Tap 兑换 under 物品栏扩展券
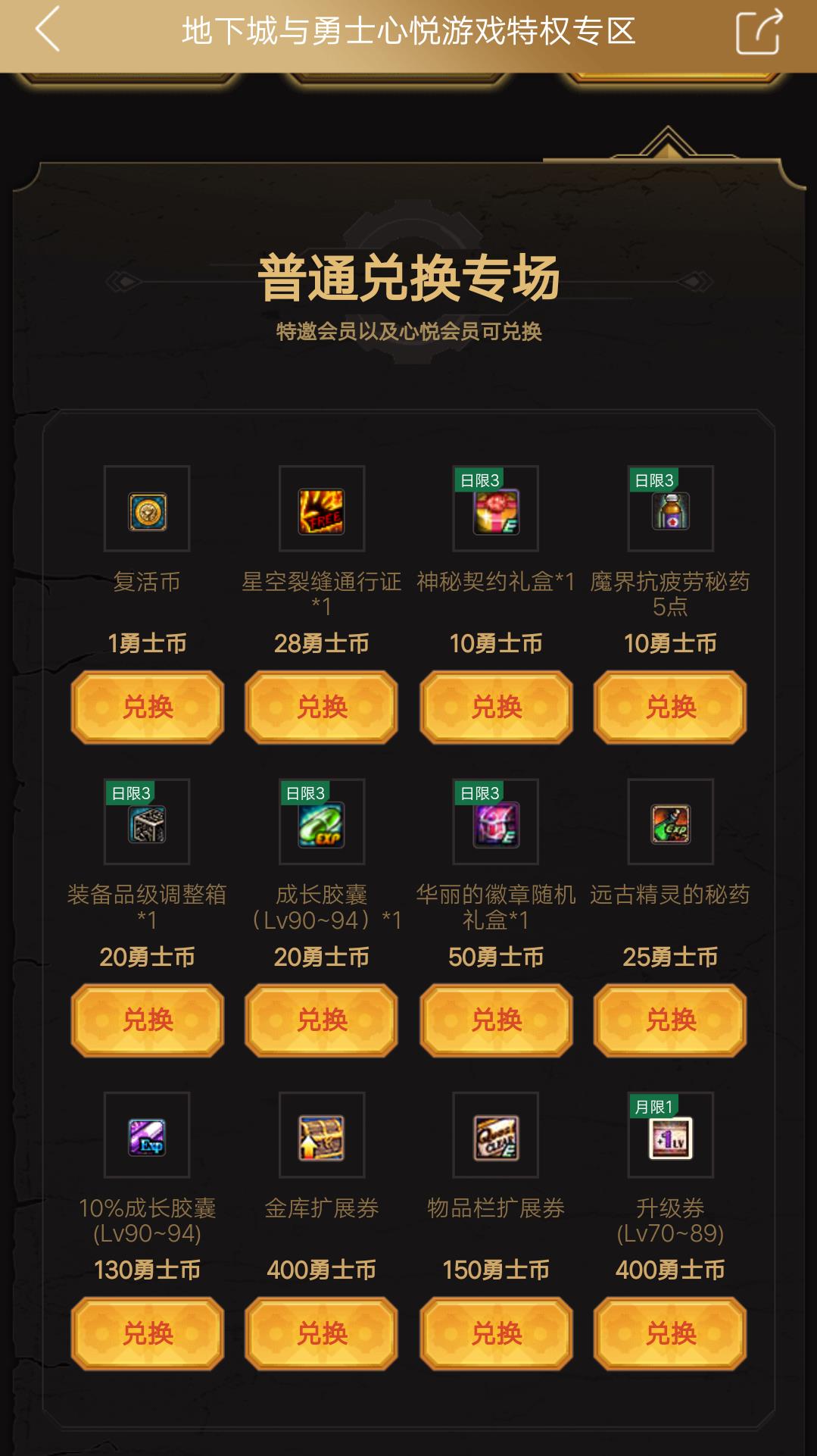This screenshot has height=1456, width=817. tap(496, 1333)
